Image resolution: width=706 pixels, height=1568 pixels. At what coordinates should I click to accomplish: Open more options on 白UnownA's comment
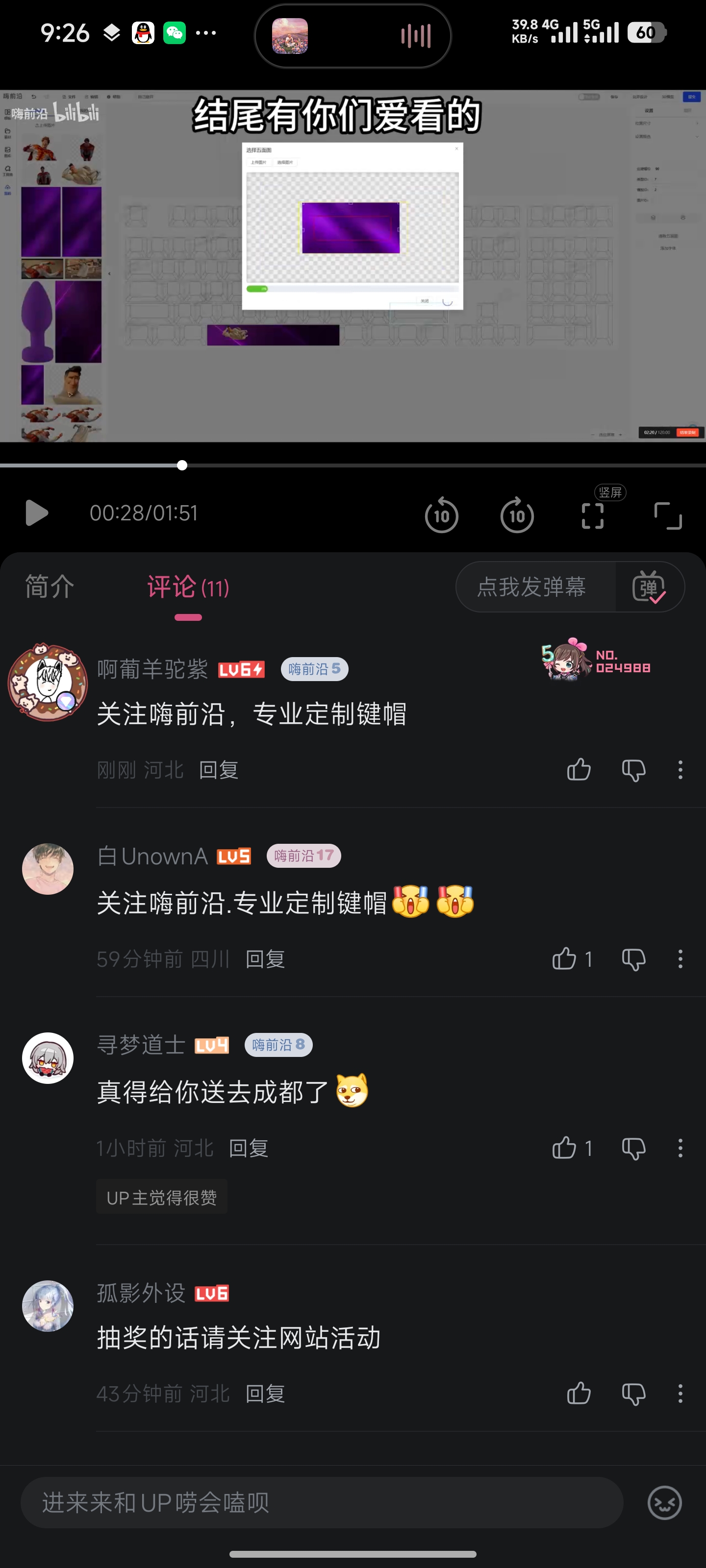tap(680, 959)
